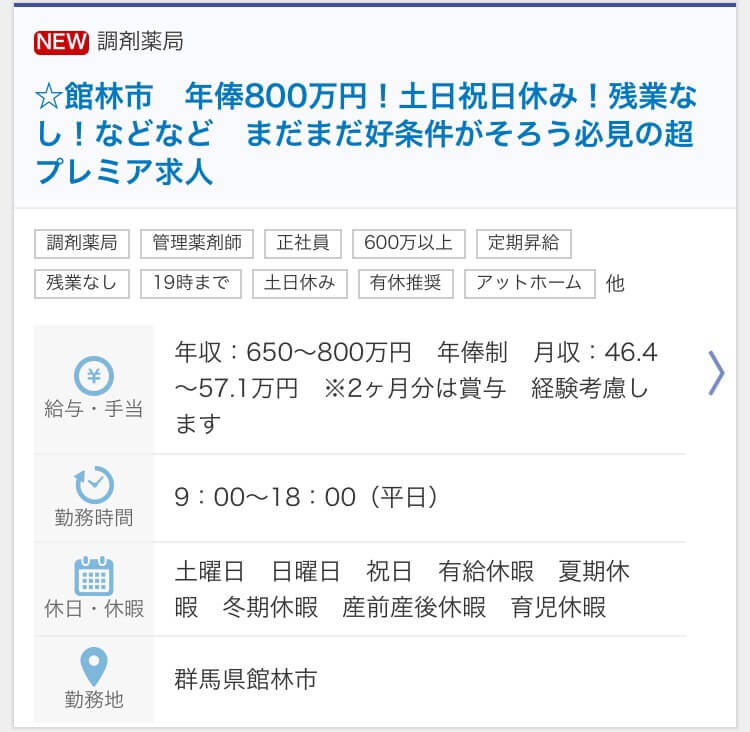Open the 館林市 年俸800万円 job listing title
The image size is (750, 732).
click(366, 133)
